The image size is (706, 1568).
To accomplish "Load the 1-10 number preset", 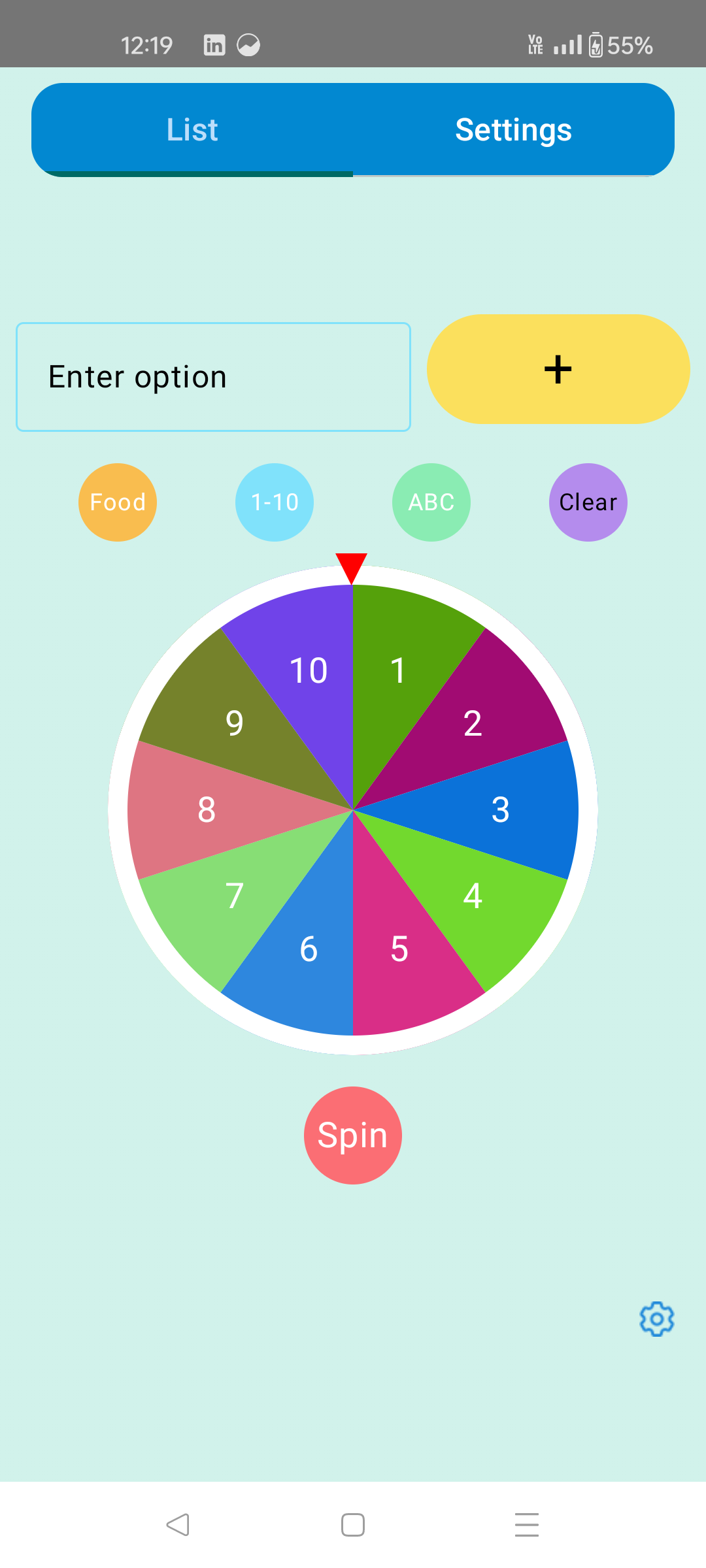I will [x=275, y=502].
